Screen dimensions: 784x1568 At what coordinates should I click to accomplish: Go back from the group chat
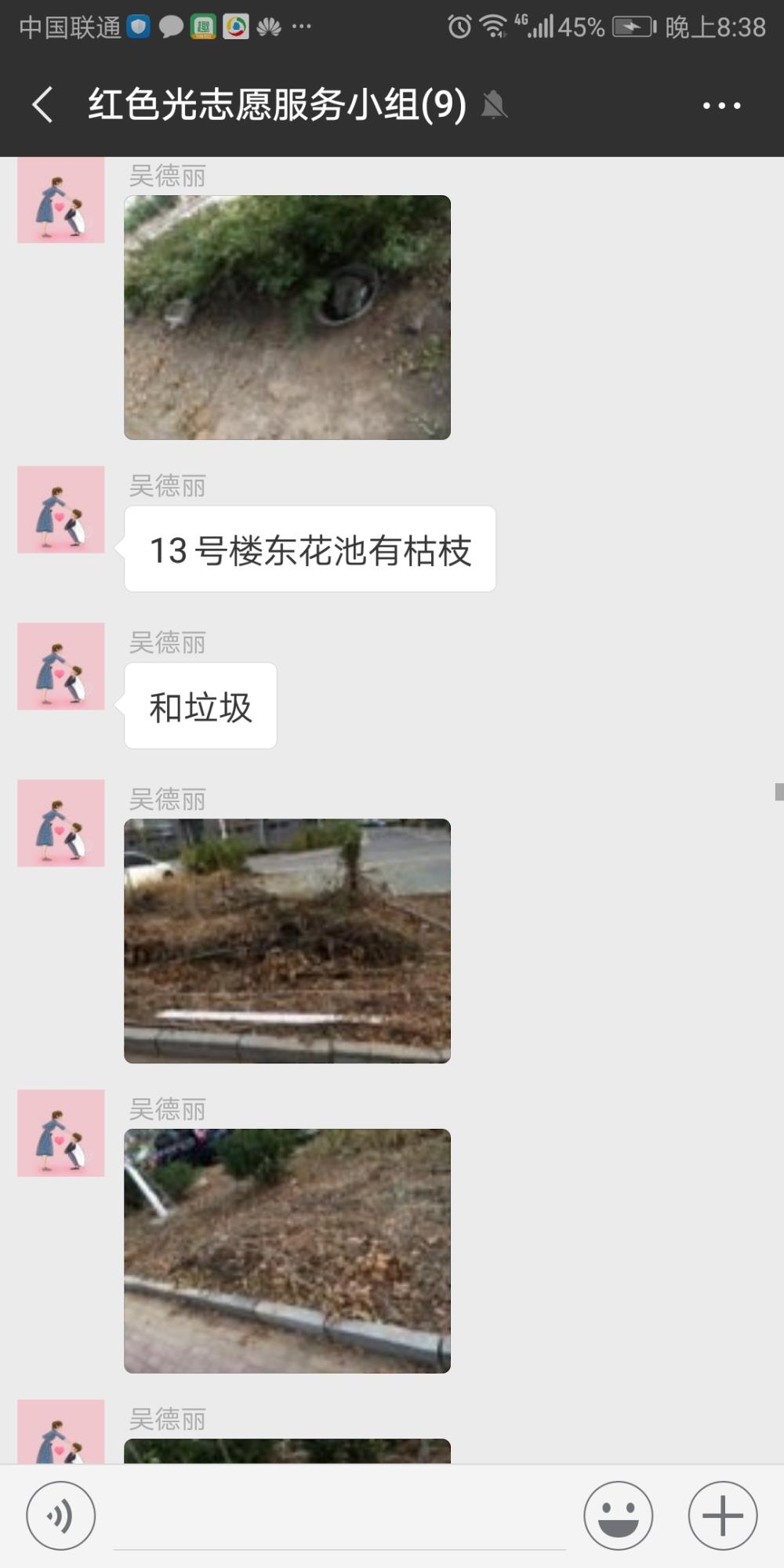tap(43, 104)
